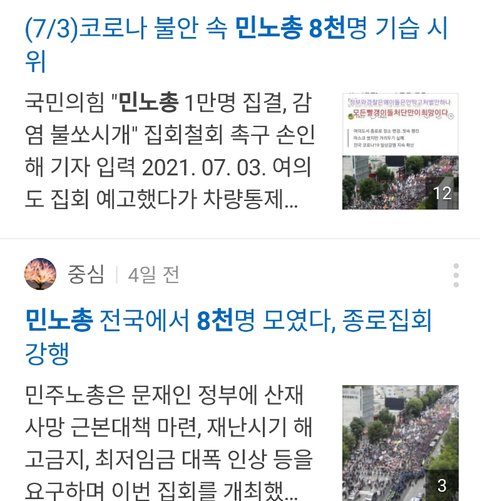480x501 pixels.
Task: Open the thumbnail showing 12 images
Action: pos(400,151)
